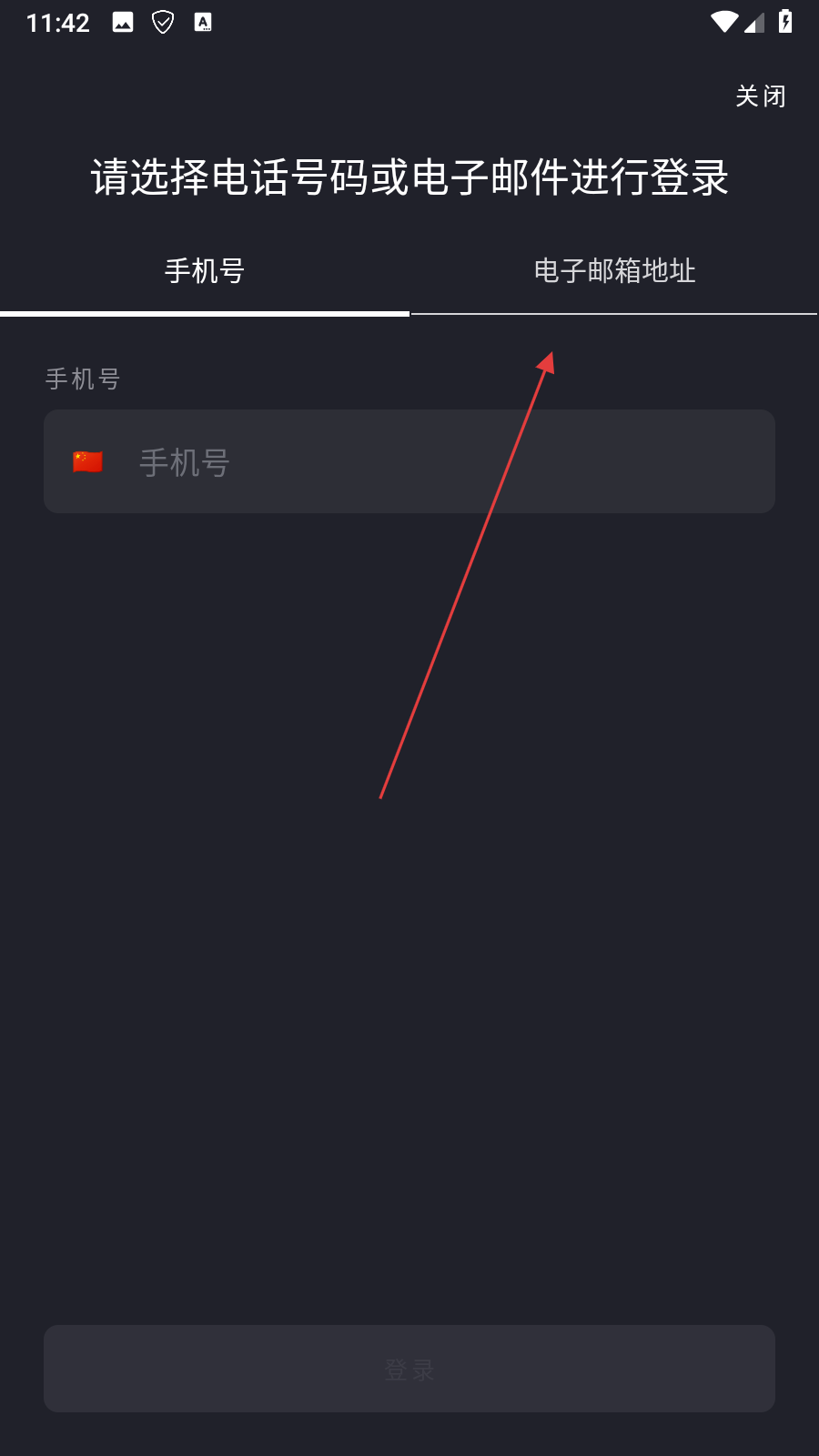The width and height of the screenshot is (819, 1456).
Task: Tap the 登录 login button
Action: [x=409, y=1369]
